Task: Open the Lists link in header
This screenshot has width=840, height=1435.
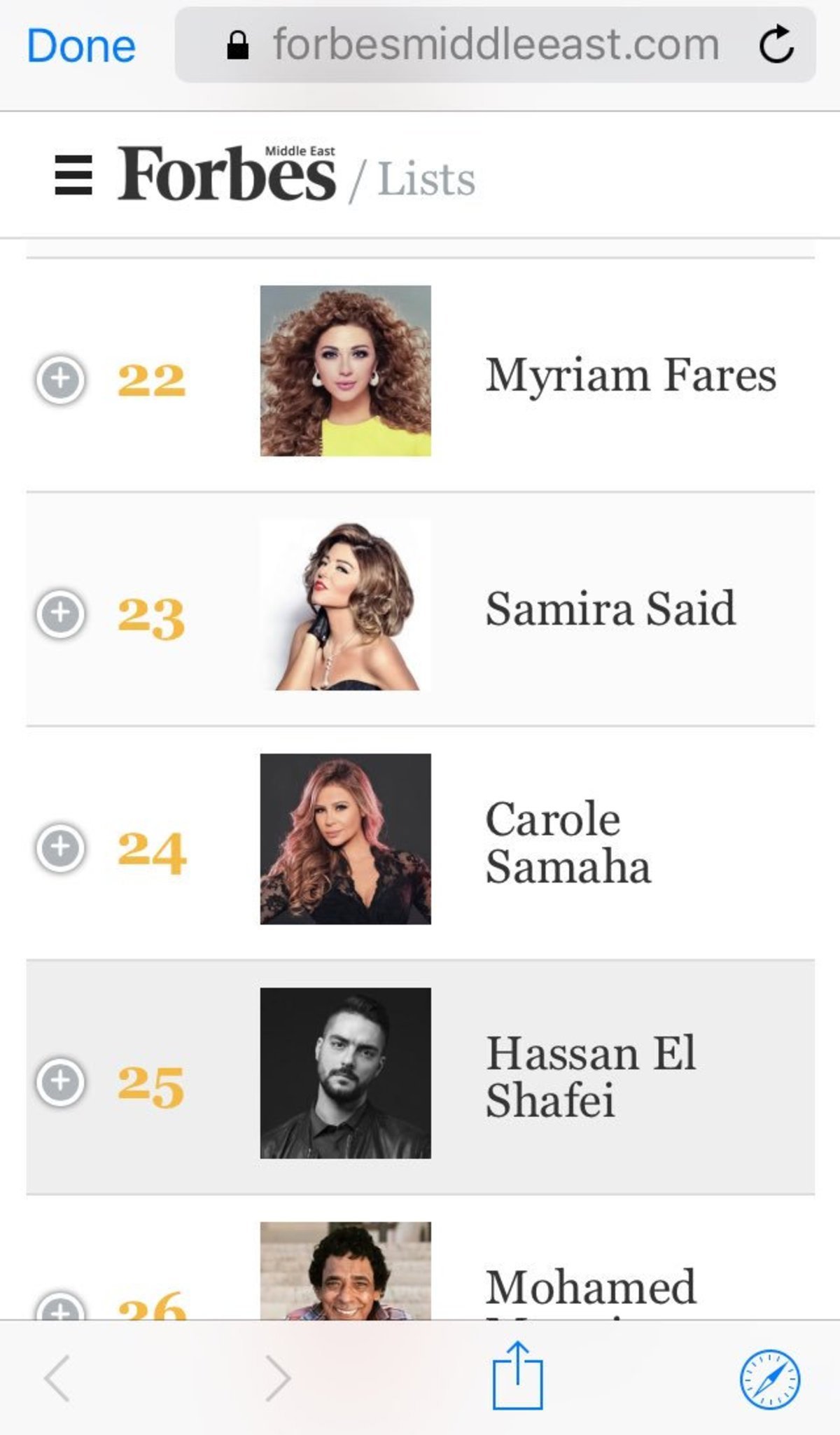Action: (426, 180)
